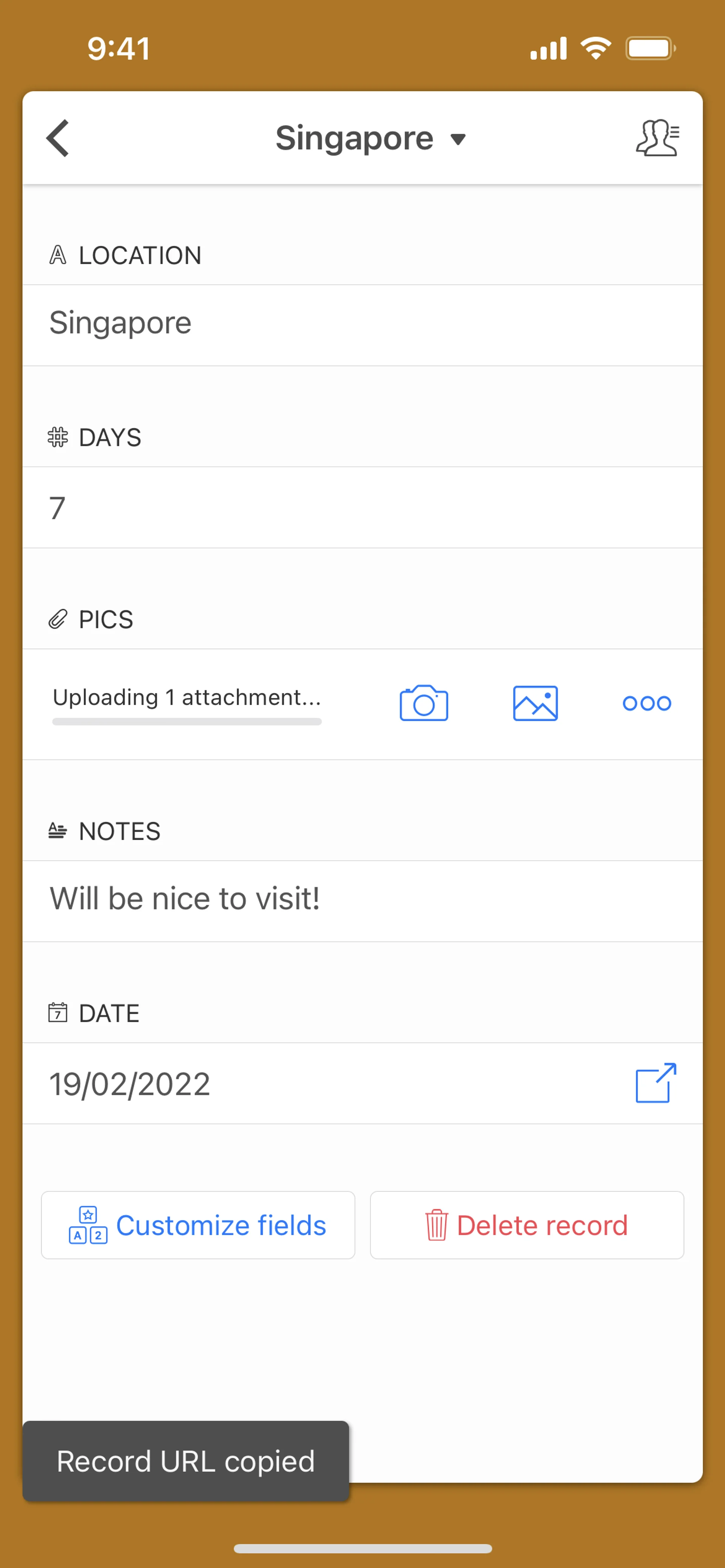Screen dimensions: 725x1568
Task: Take a photo with the camera icon
Action: click(423, 703)
